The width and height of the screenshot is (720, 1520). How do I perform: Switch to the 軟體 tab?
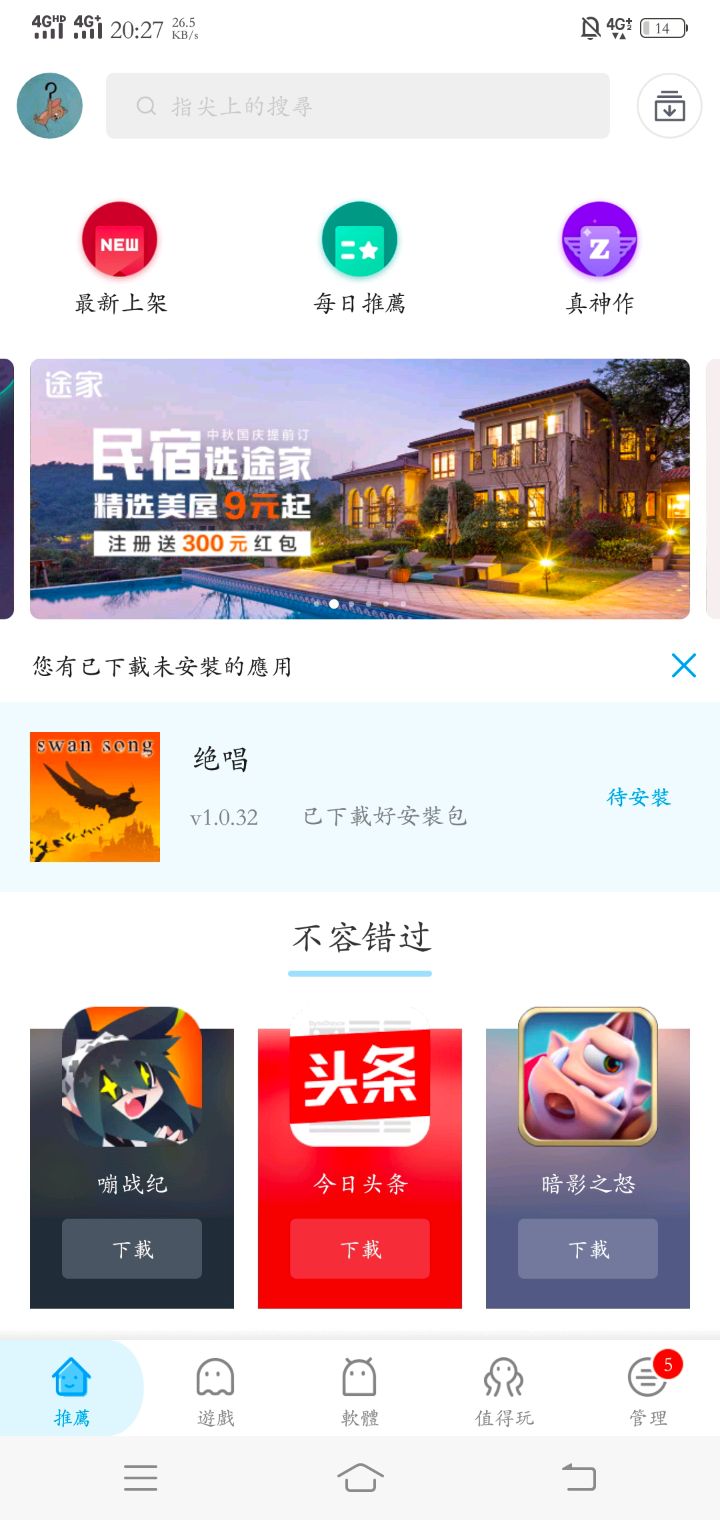click(x=360, y=1390)
